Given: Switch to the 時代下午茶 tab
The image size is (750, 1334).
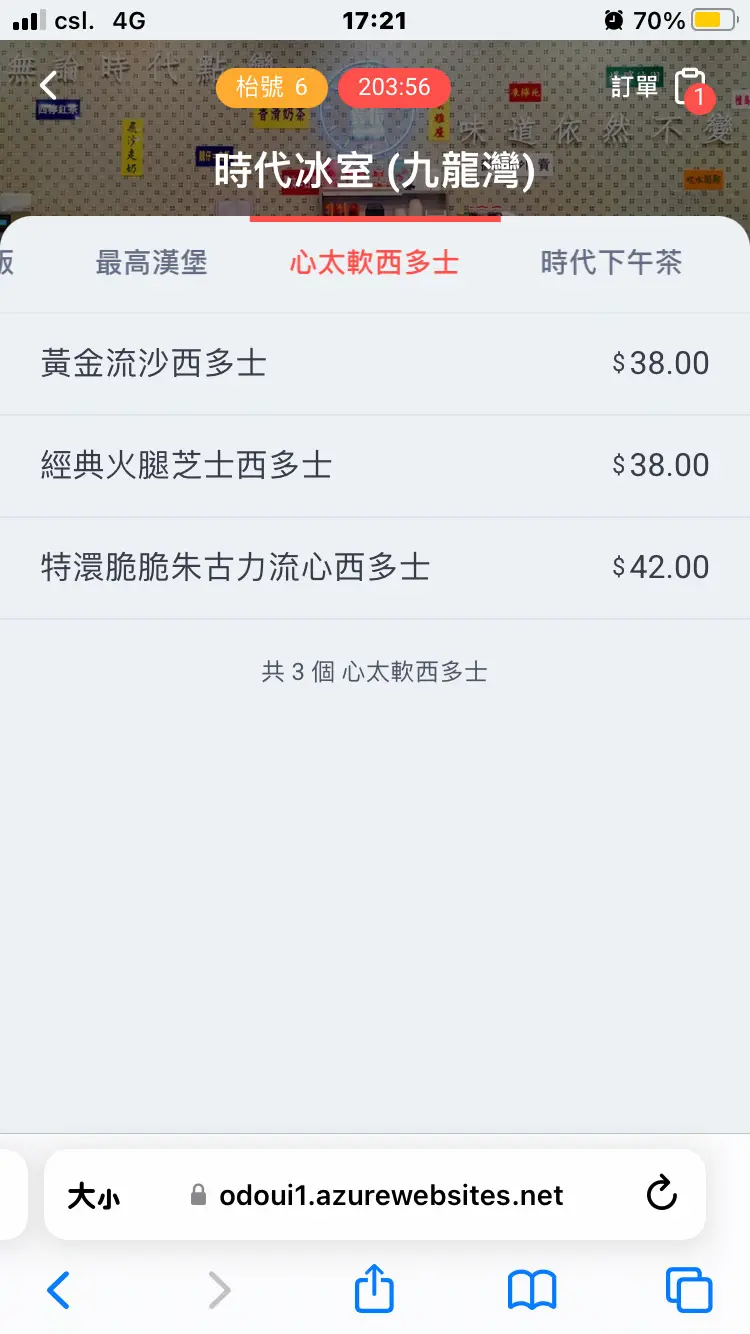Looking at the screenshot, I should click(x=611, y=263).
